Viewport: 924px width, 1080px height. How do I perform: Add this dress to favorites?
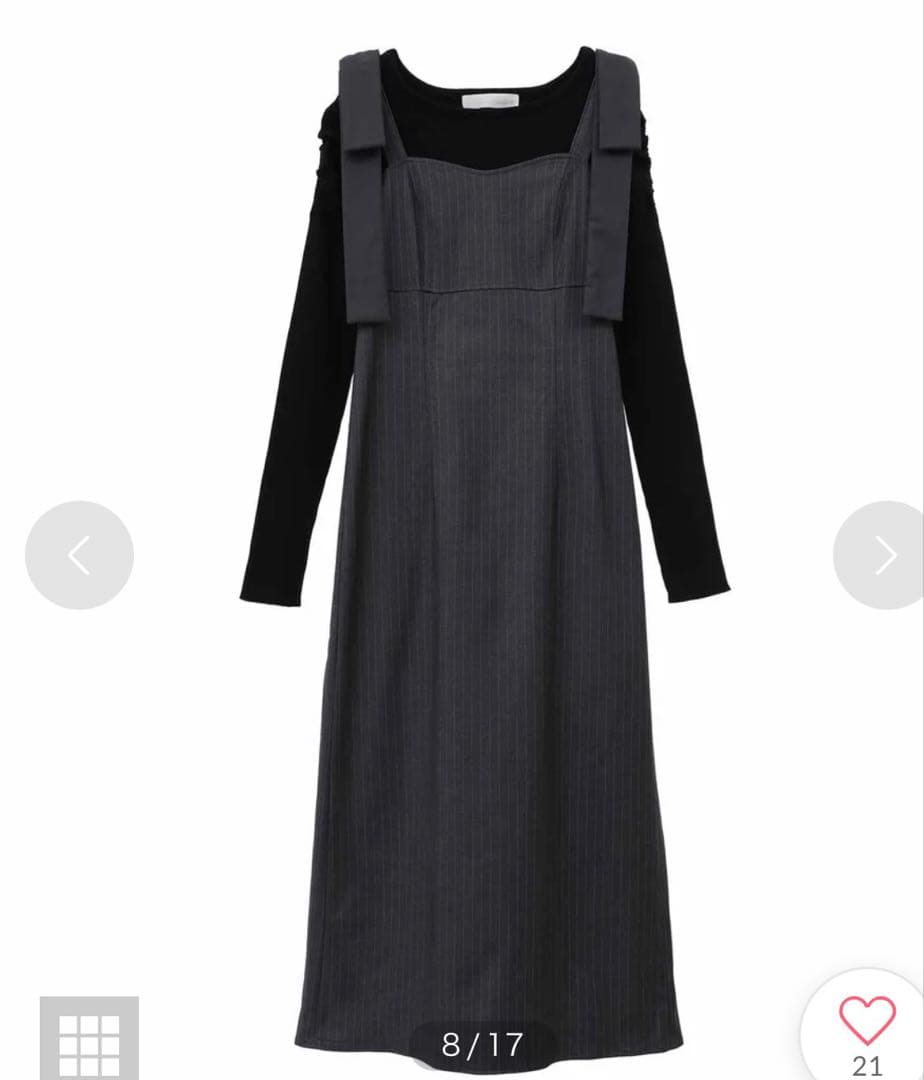point(866,1020)
